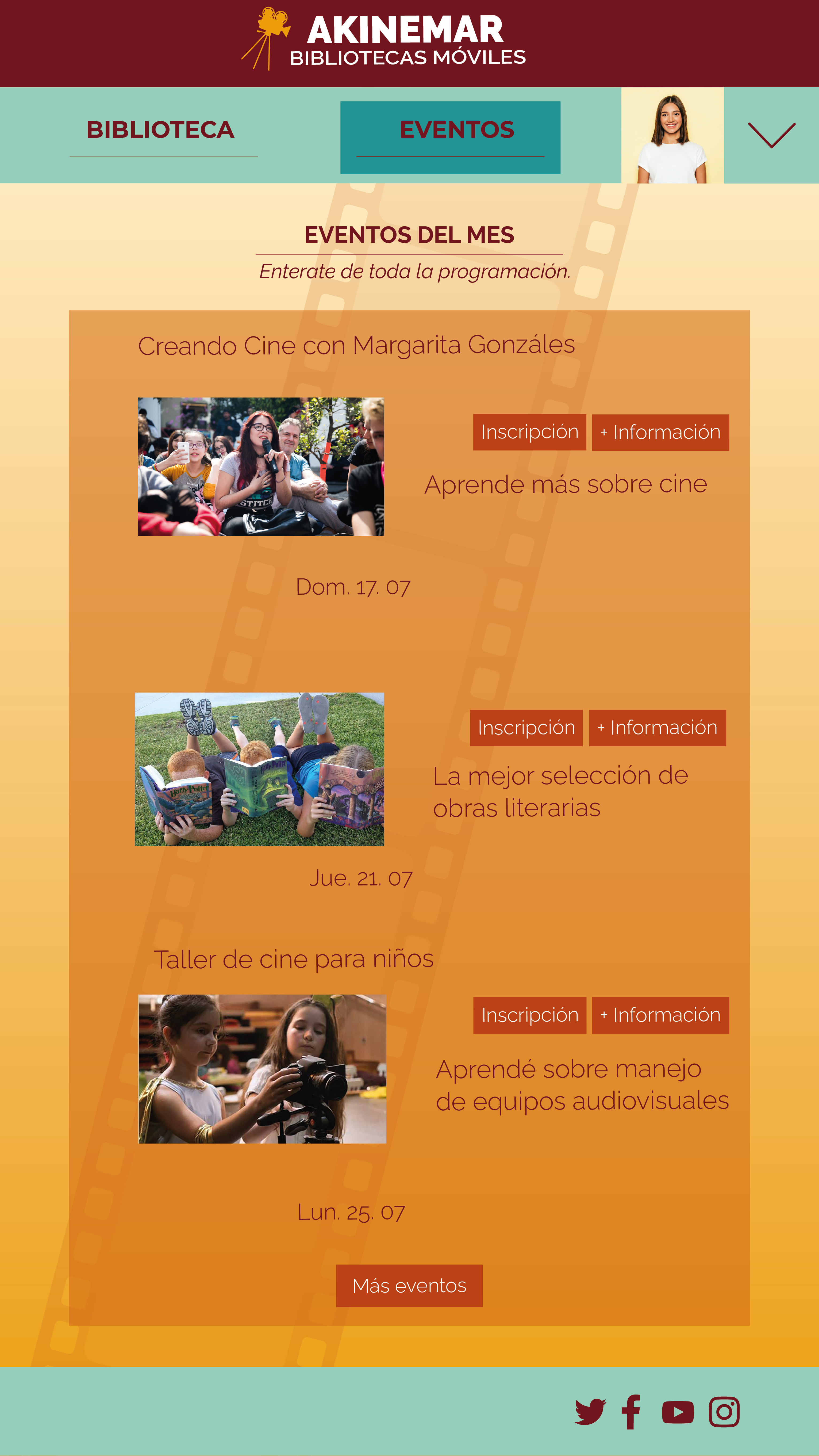Open the girls with camera photo
The height and width of the screenshot is (1456, 819).
pos(262,1069)
